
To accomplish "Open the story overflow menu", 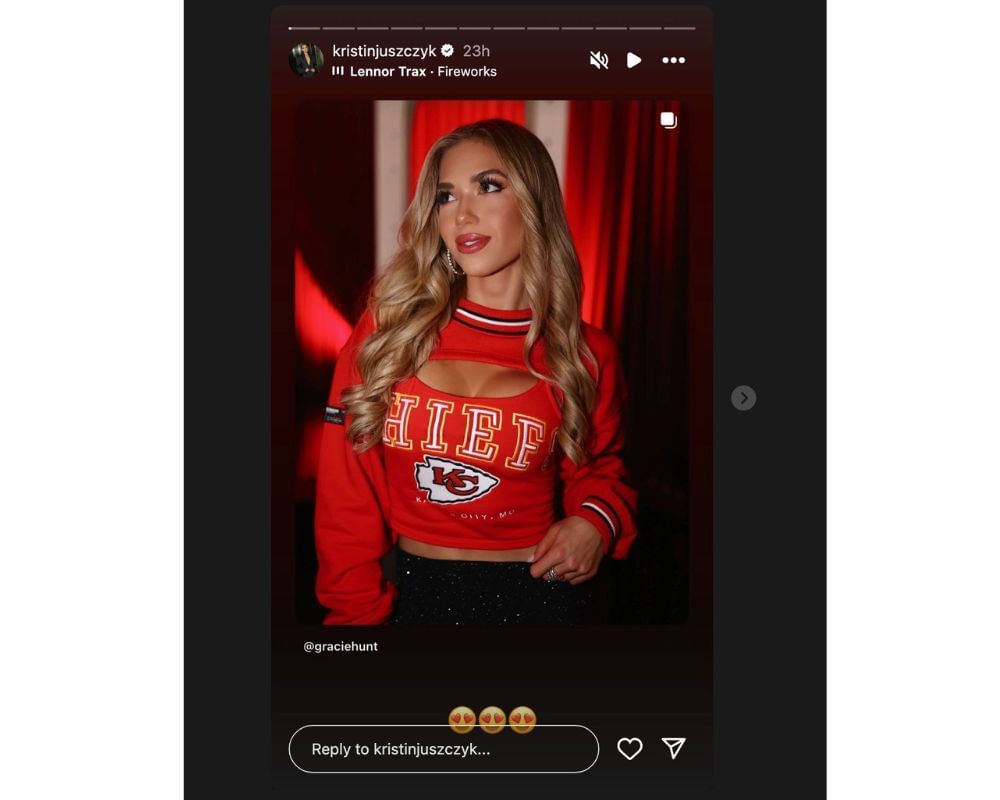I will (674, 61).
